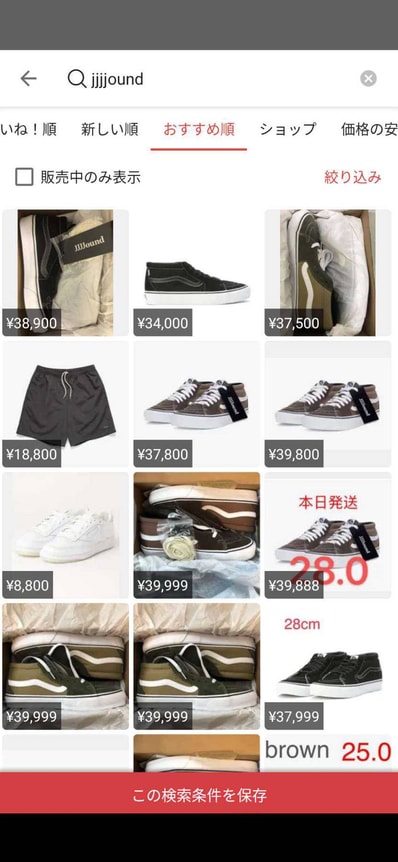View the ¥8,800 white sneakers
Image resolution: width=398 pixels, height=862 pixels.
pos(65,535)
